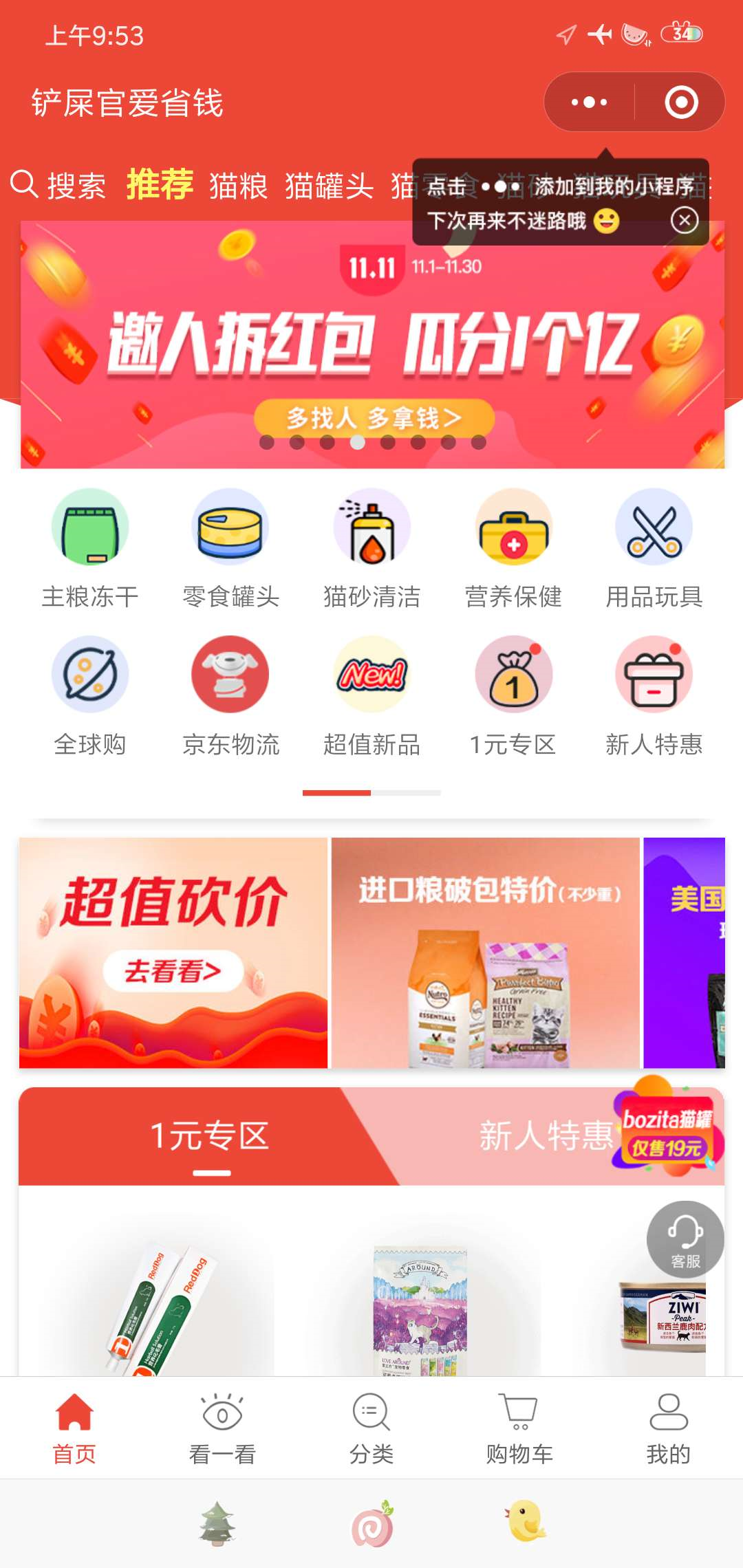Switch to the 猫粮 tab
Image resolution: width=743 pixels, height=1568 pixels.
pos(238,186)
